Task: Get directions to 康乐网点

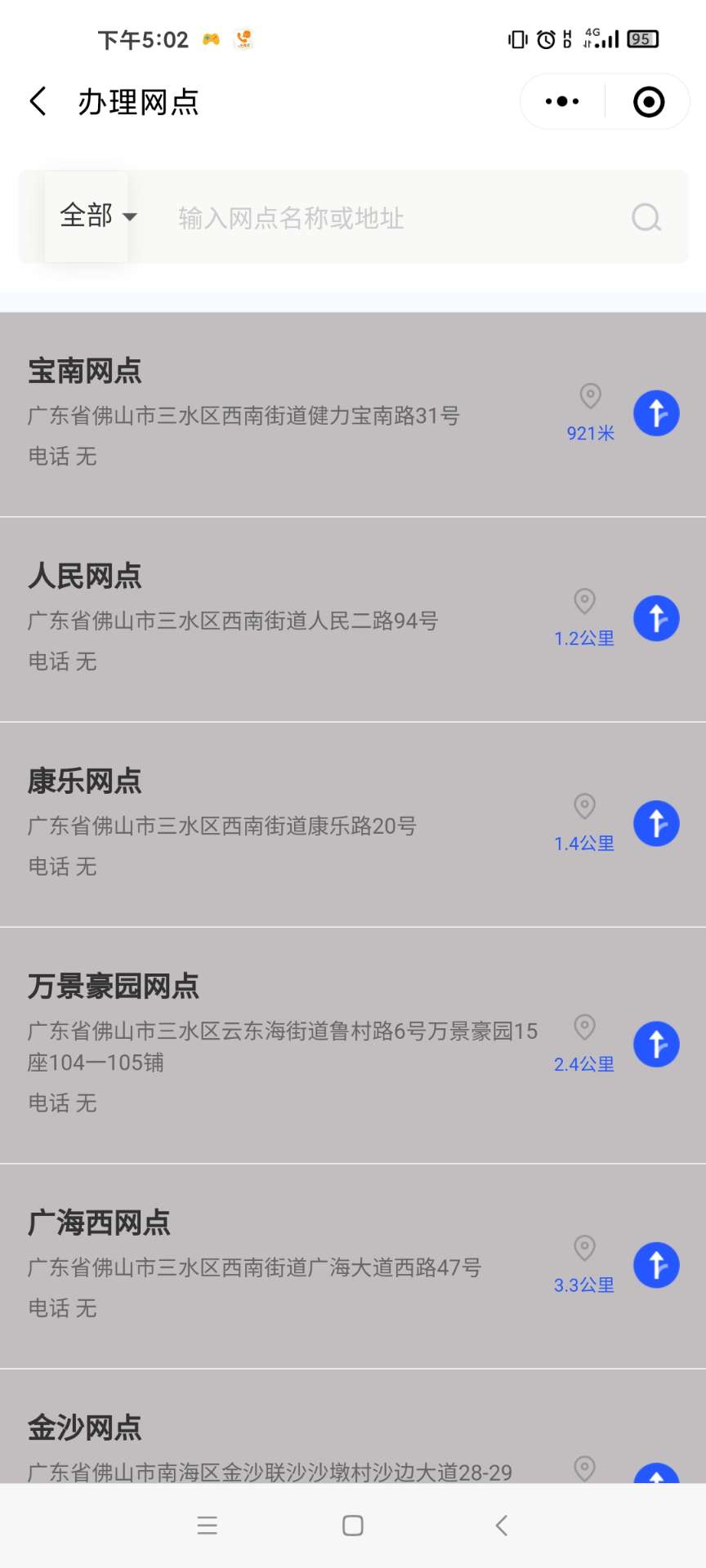Action: (656, 823)
